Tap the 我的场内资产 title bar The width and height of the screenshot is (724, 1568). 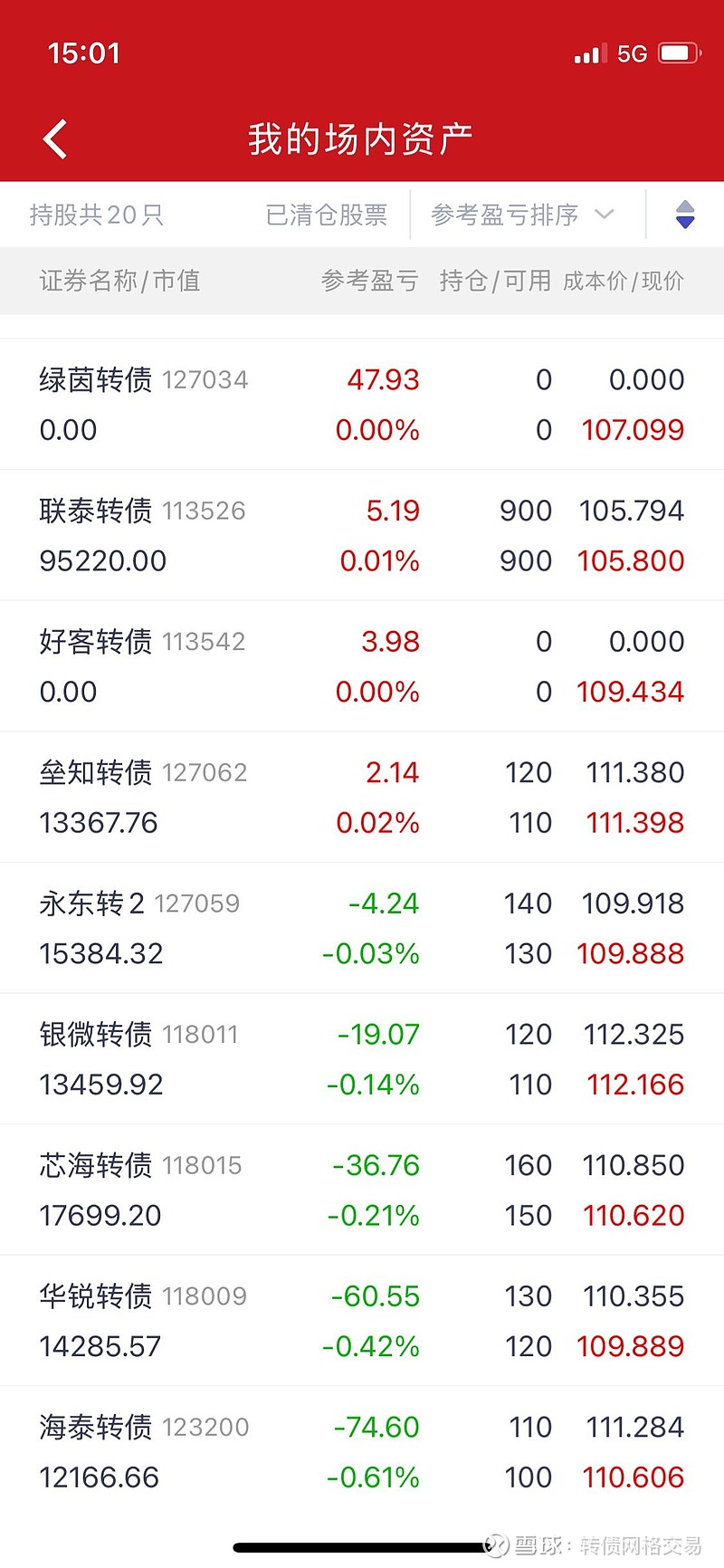(x=362, y=138)
